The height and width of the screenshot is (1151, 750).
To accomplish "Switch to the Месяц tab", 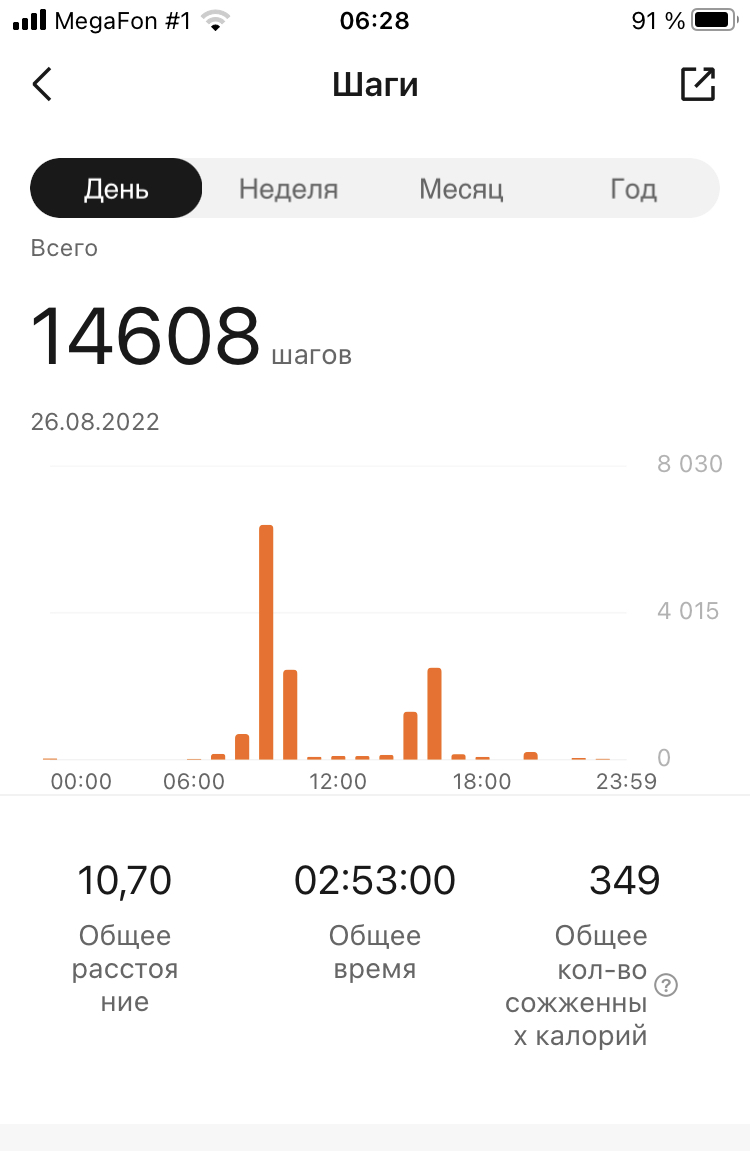I will [x=460, y=189].
